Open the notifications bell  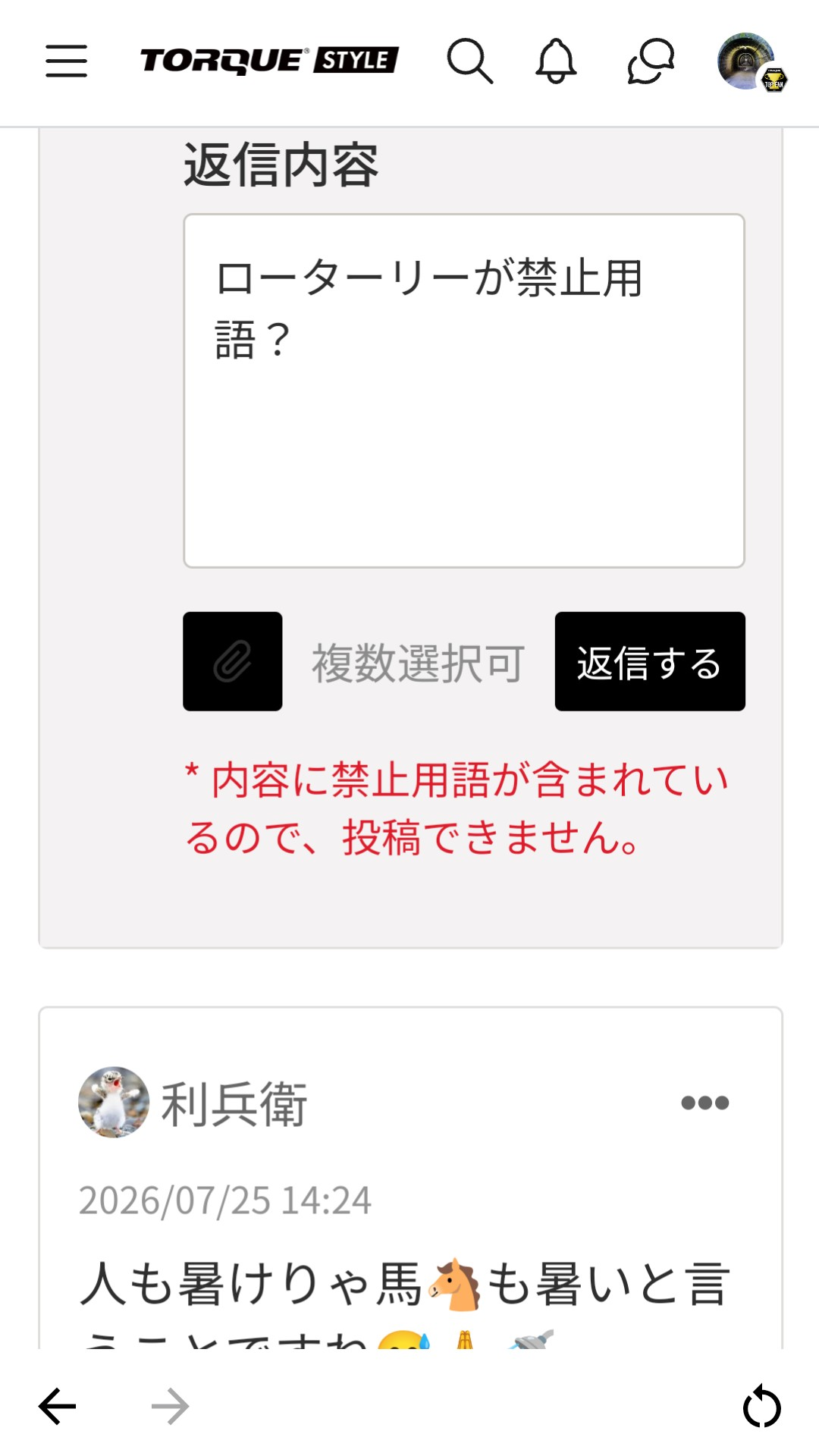(x=556, y=61)
